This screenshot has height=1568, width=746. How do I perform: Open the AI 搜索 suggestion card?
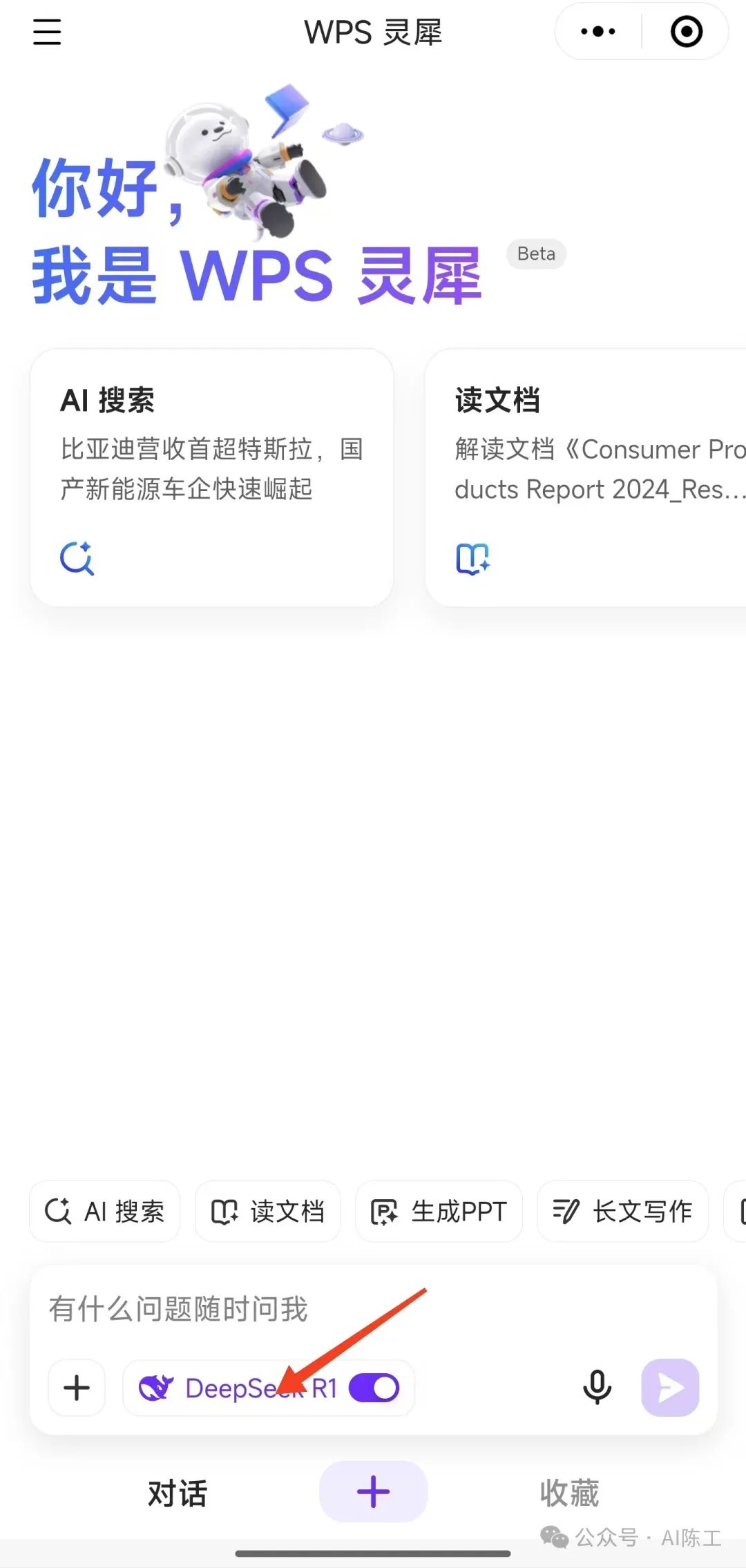(211, 477)
